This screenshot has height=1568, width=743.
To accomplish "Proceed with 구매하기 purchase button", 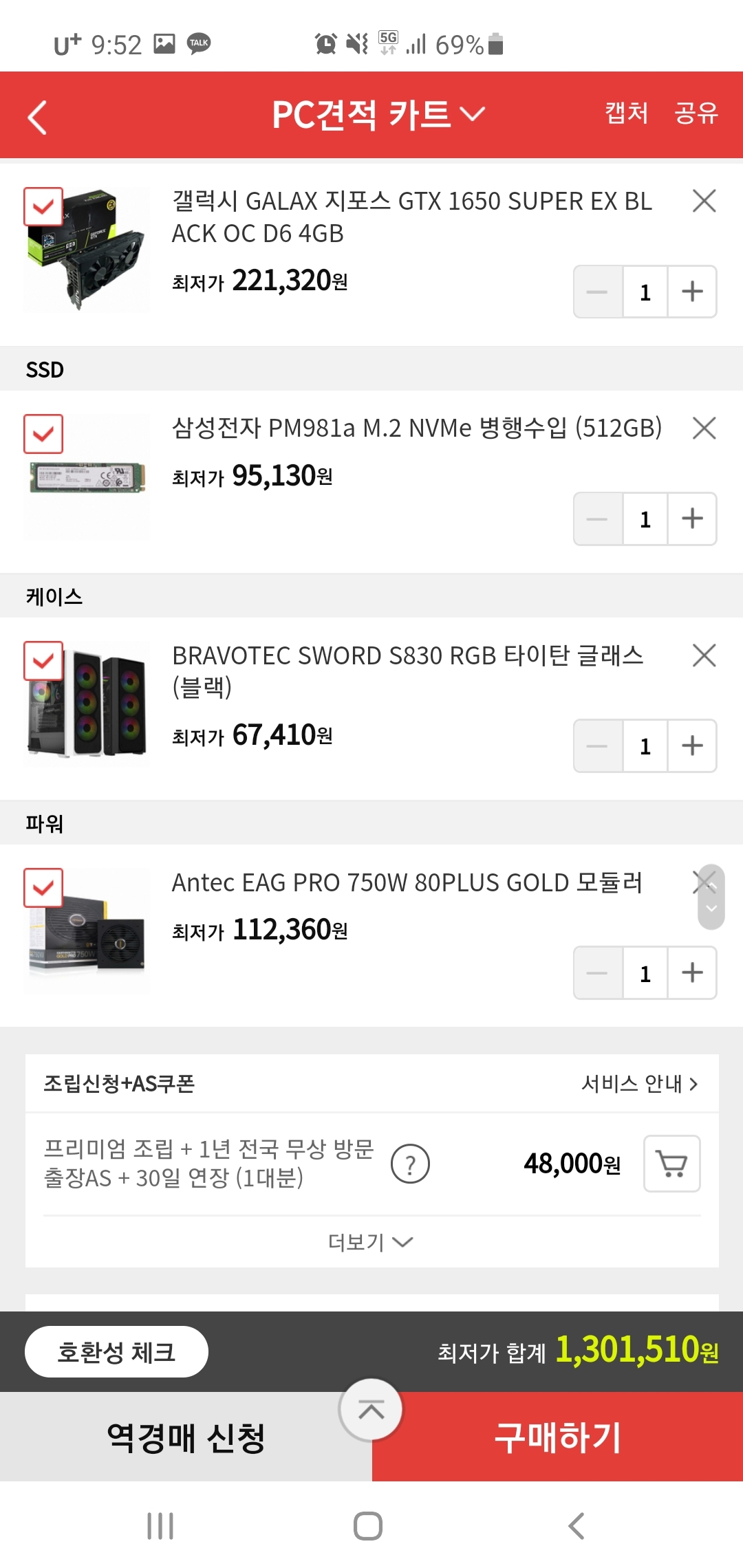I will click(x=557, y=1437).
